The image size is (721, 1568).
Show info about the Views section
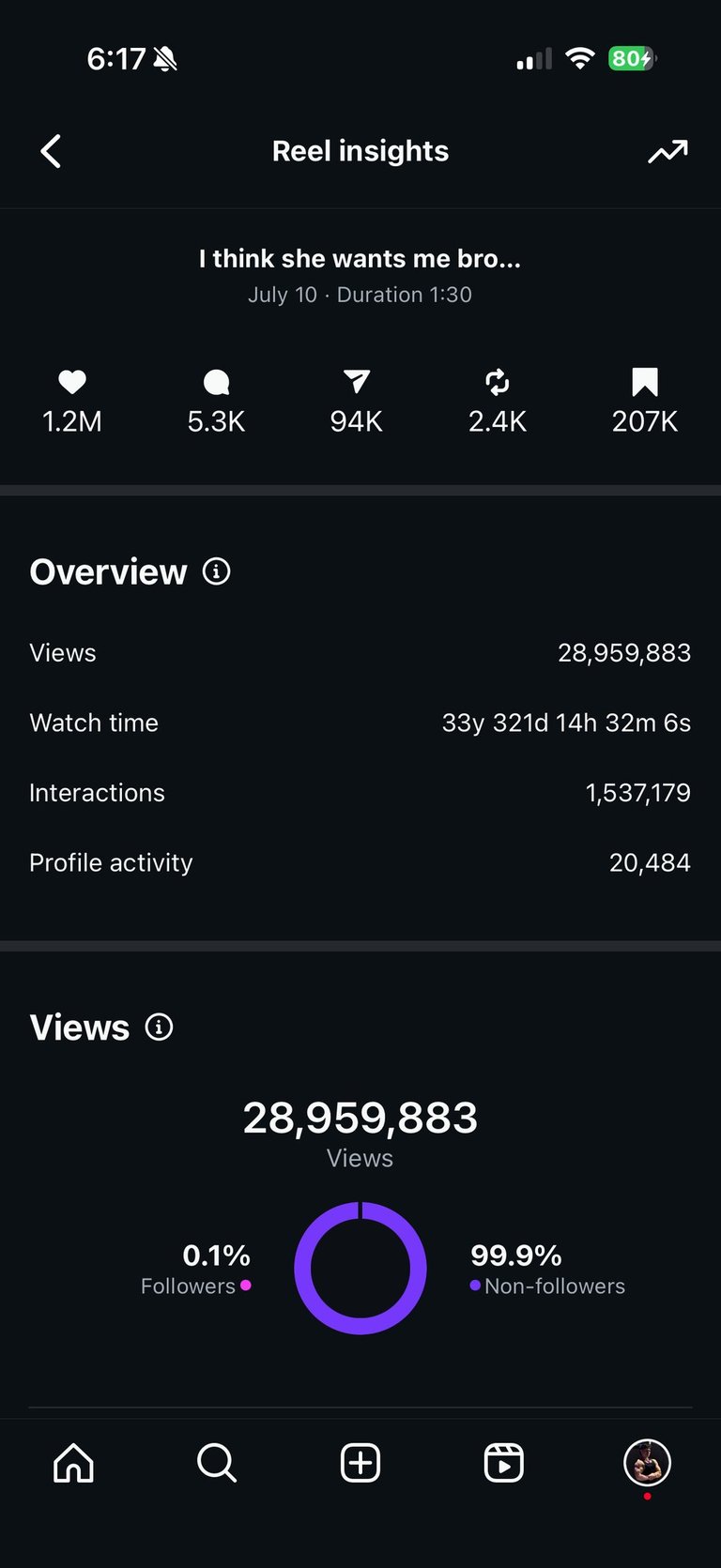(x=160, y=1028)
